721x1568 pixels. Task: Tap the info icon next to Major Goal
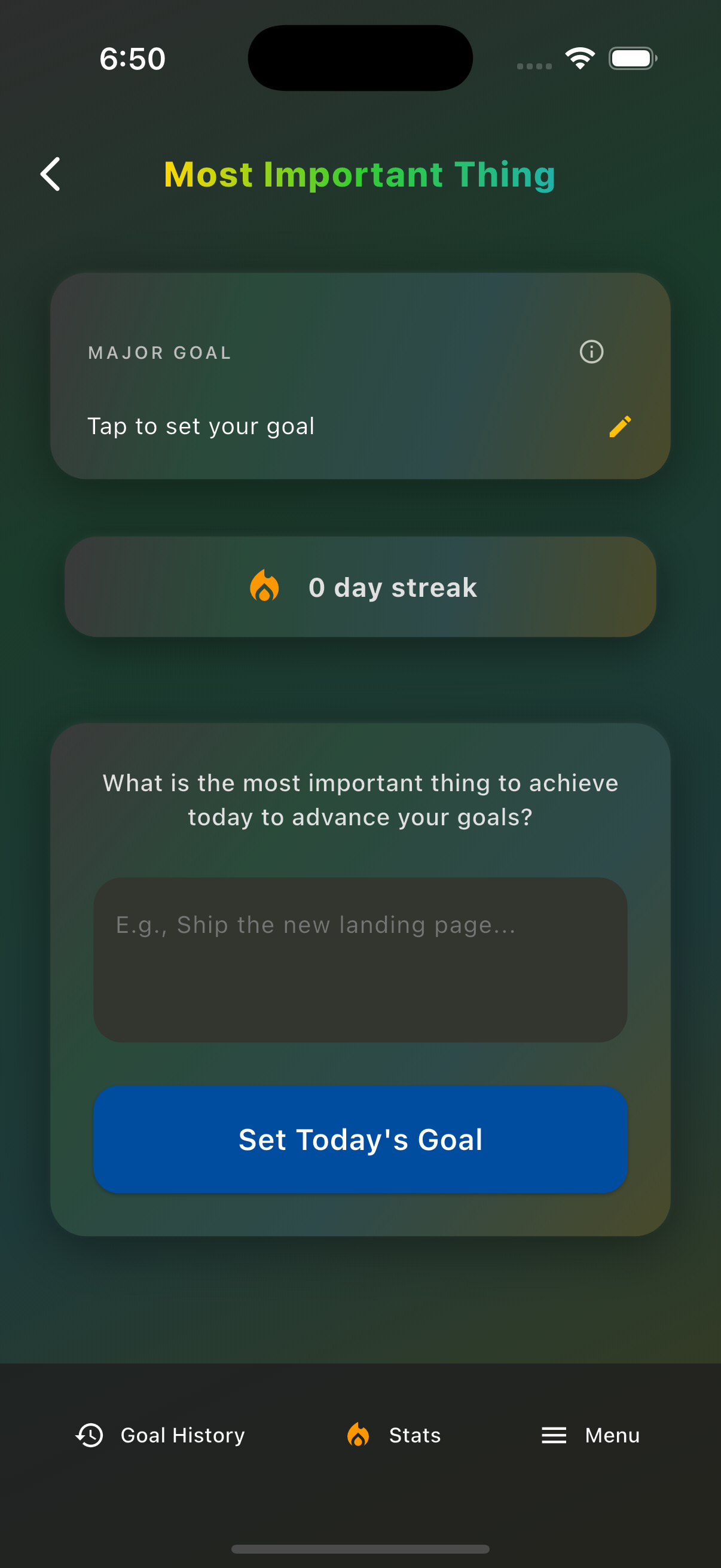(x=591, y=352)
